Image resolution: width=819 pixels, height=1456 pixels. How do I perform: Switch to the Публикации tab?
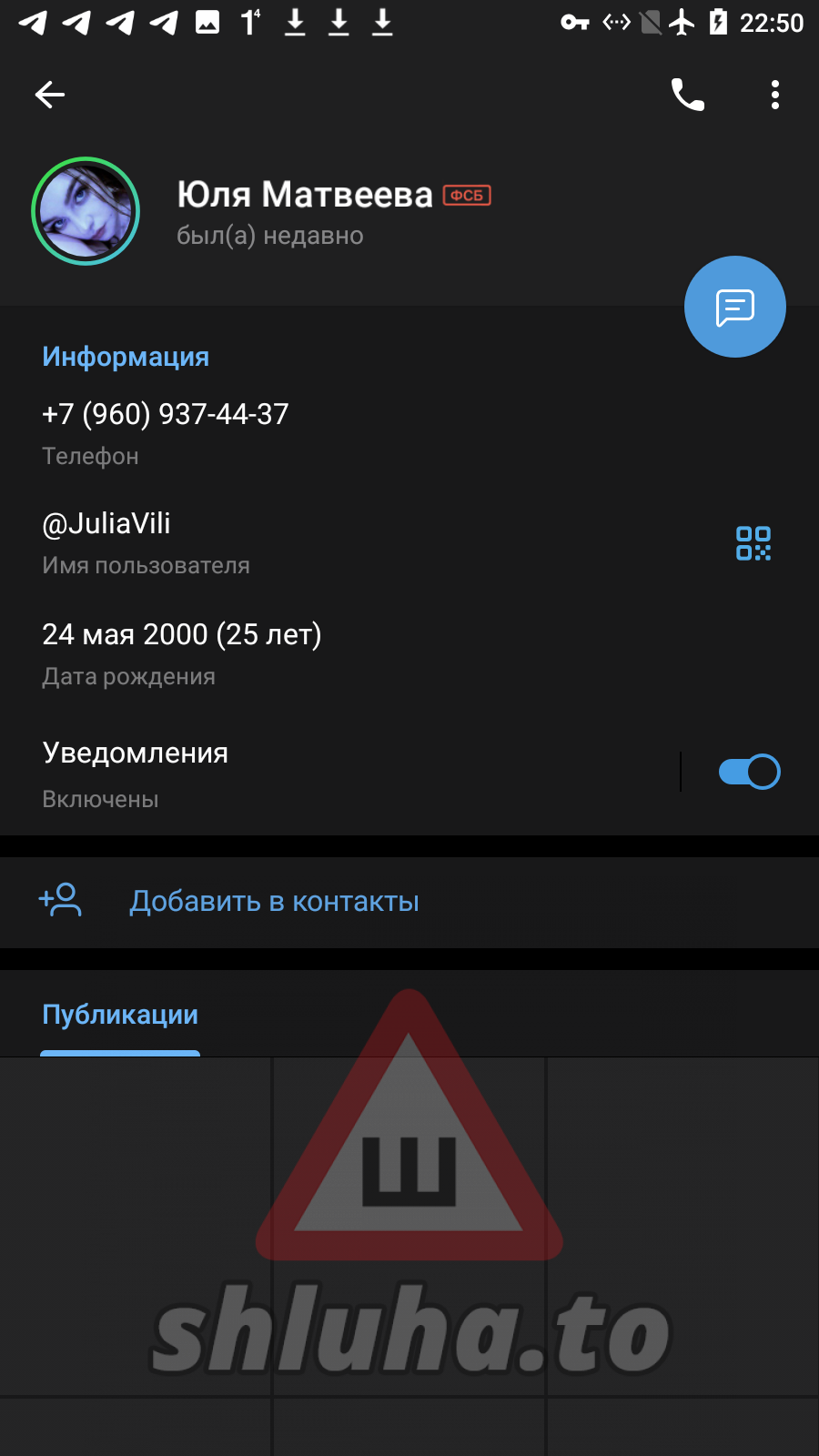coord(120,1015)
